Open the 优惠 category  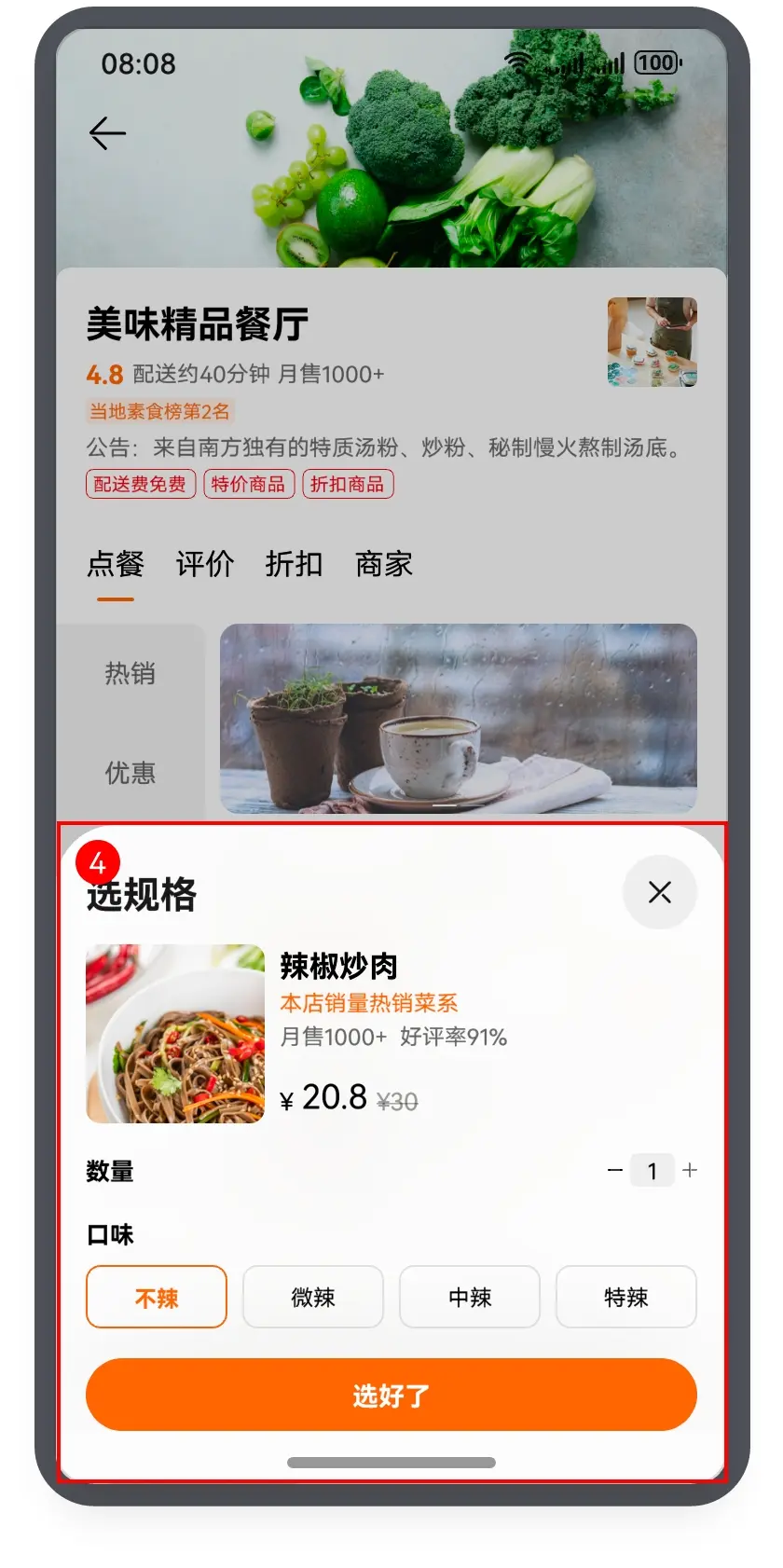(130, 773)
